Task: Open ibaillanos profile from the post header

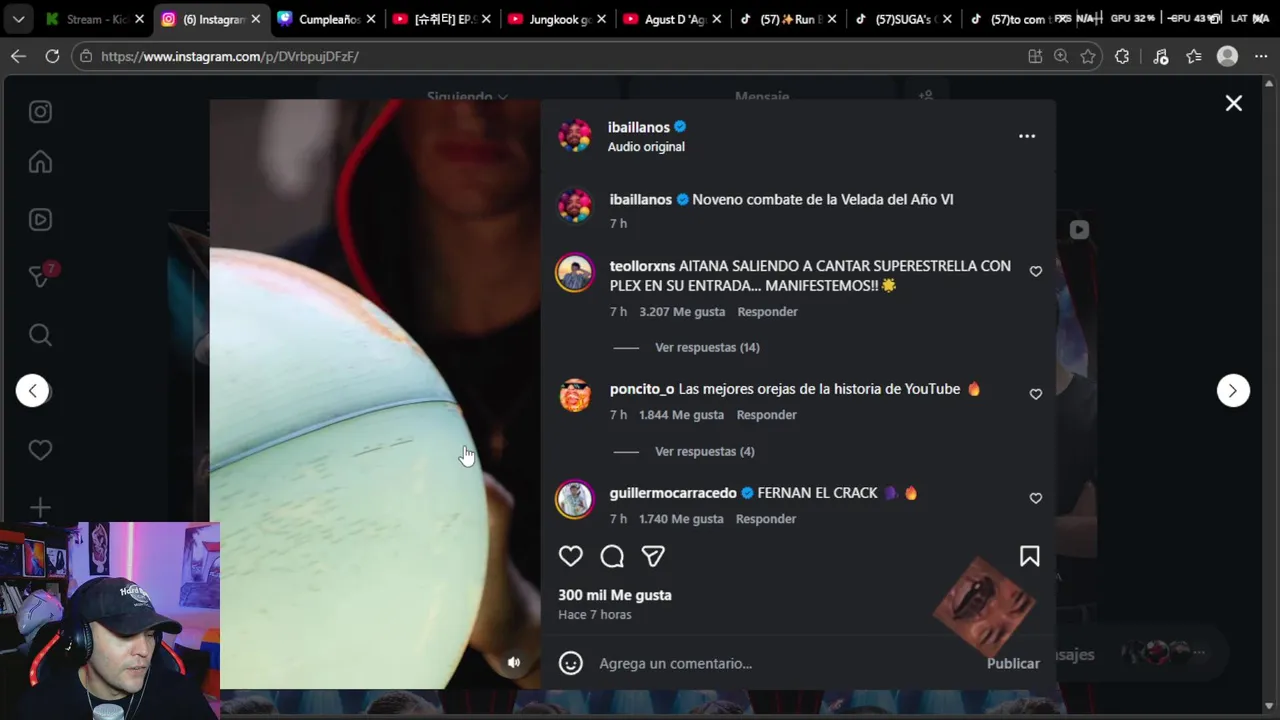Action: [x=638, y=127]
